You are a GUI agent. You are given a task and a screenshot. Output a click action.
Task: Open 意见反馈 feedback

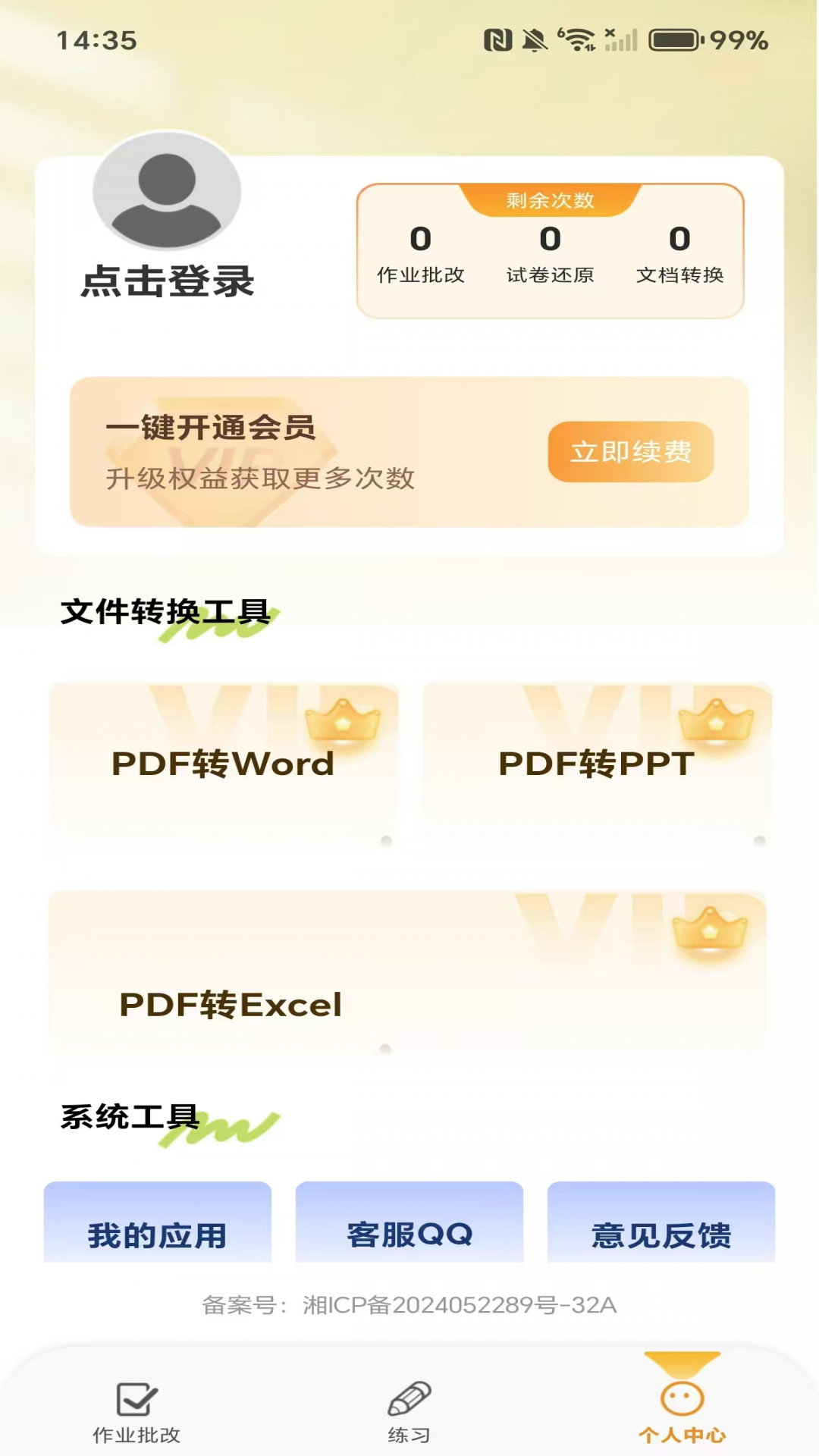(x=661, y=1225)
